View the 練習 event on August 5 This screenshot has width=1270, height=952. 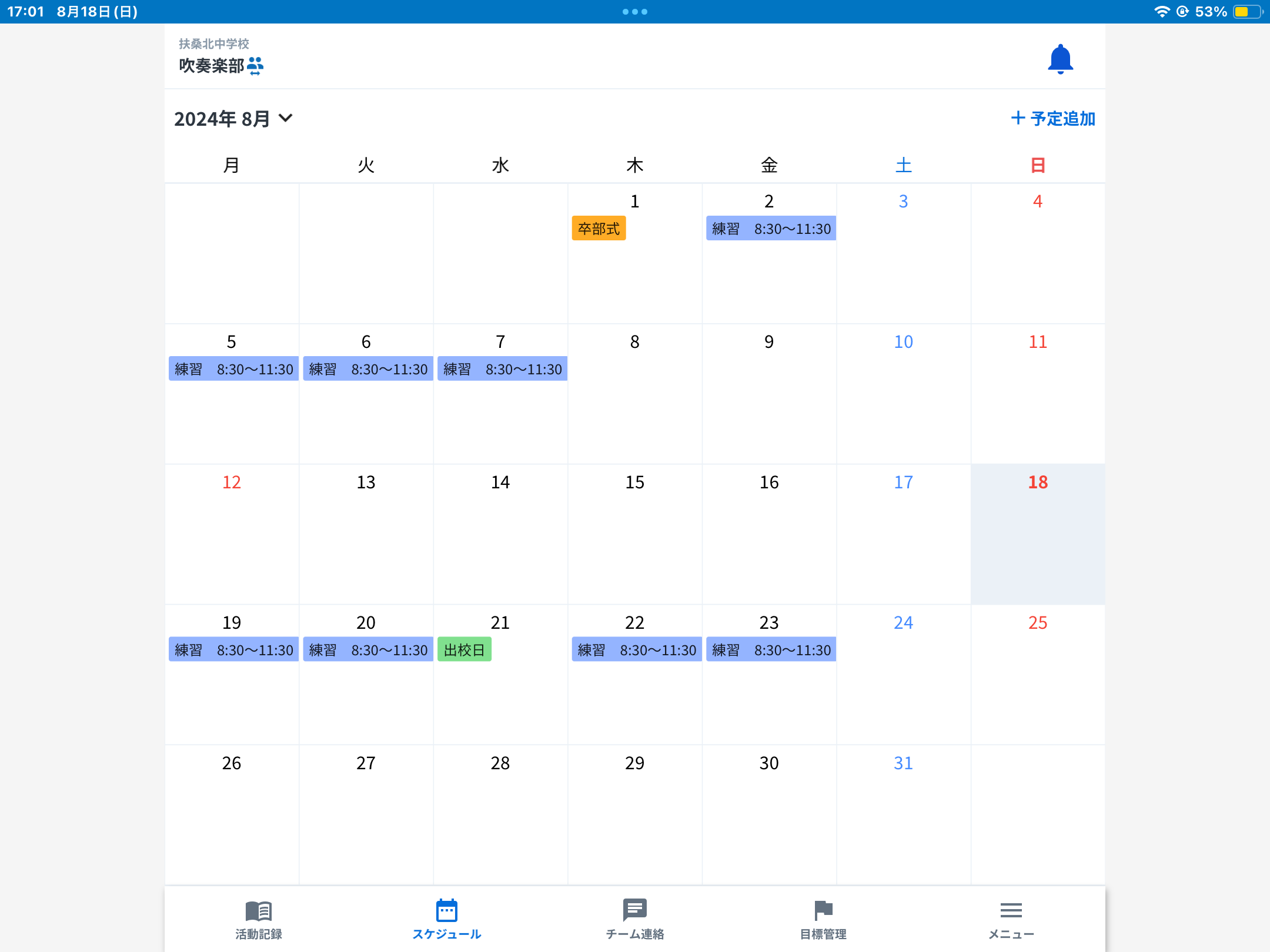[233, 369]
